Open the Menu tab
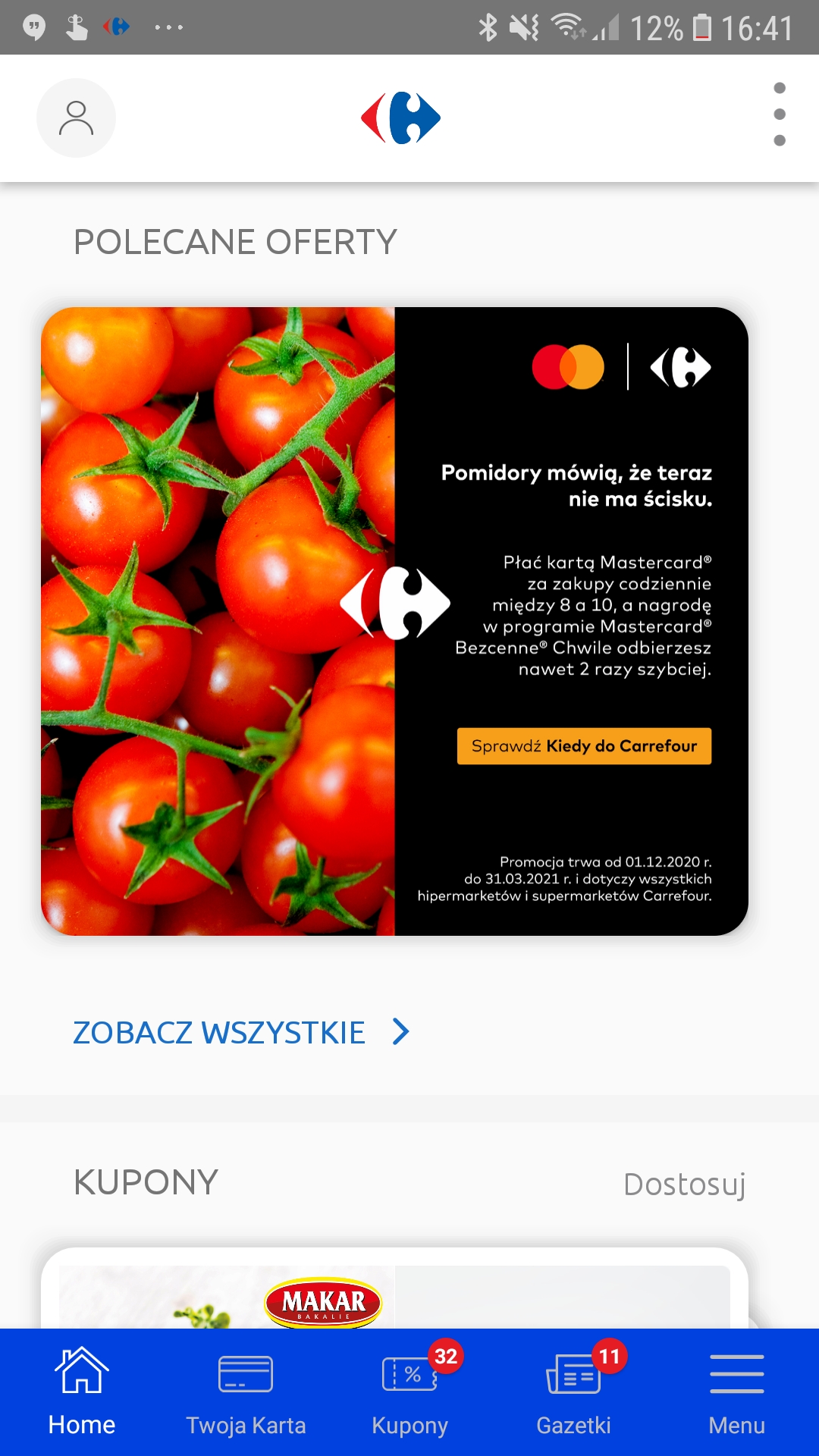Screen dimensions: 819x1456 tap(736, 1392)
